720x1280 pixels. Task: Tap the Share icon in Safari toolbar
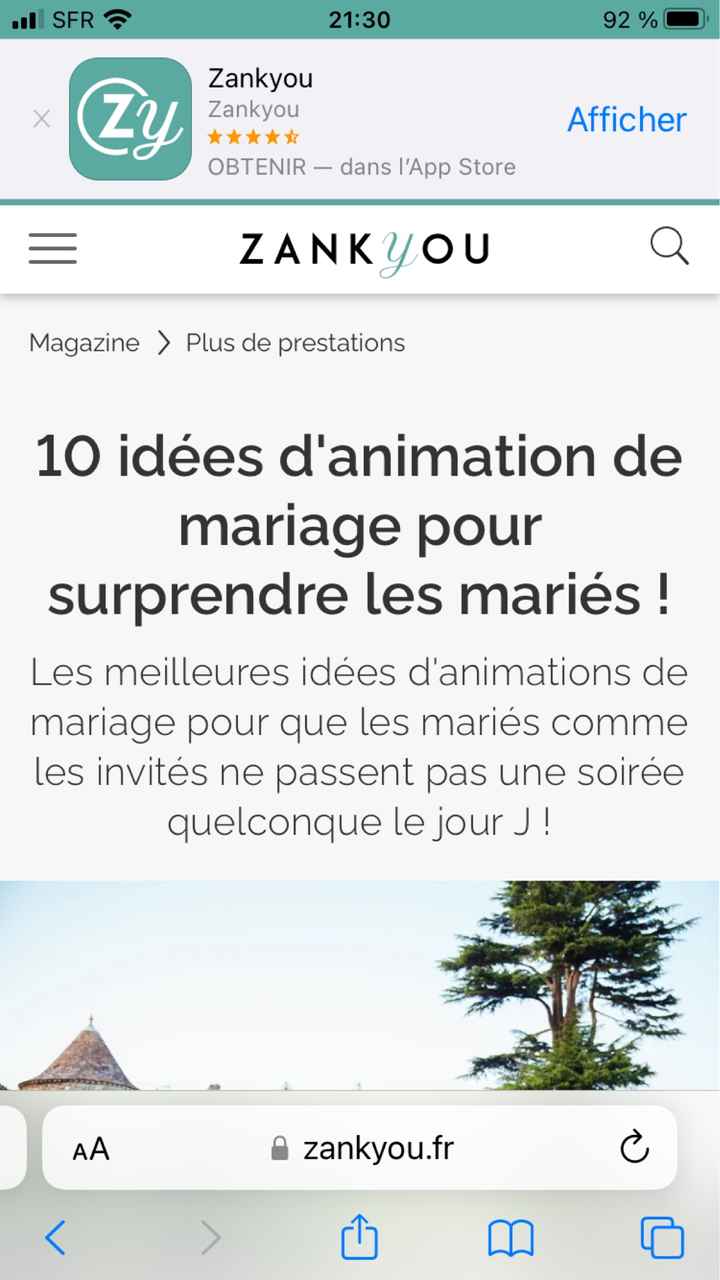(x=359, y=1237)
